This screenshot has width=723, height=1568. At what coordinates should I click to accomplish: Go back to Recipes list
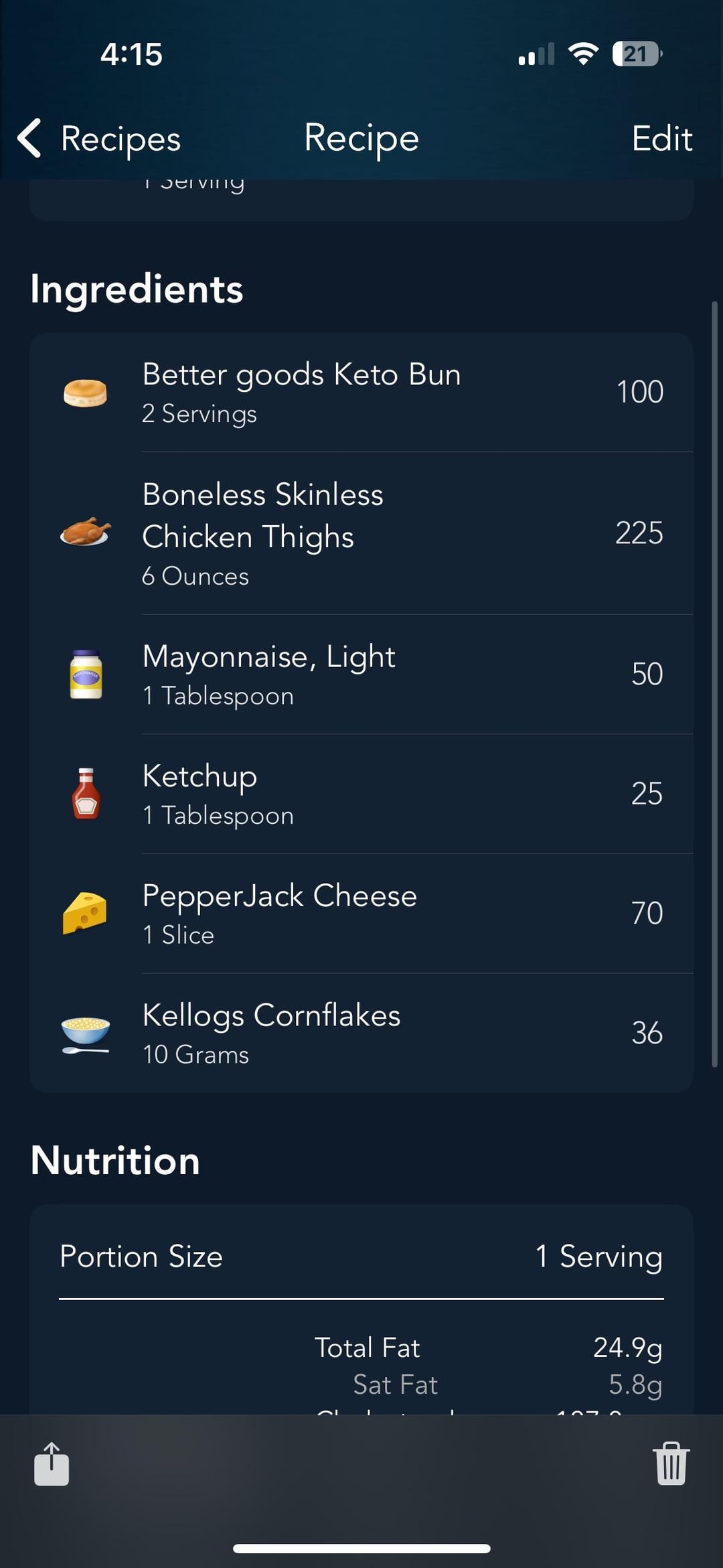tap(99, 139)
